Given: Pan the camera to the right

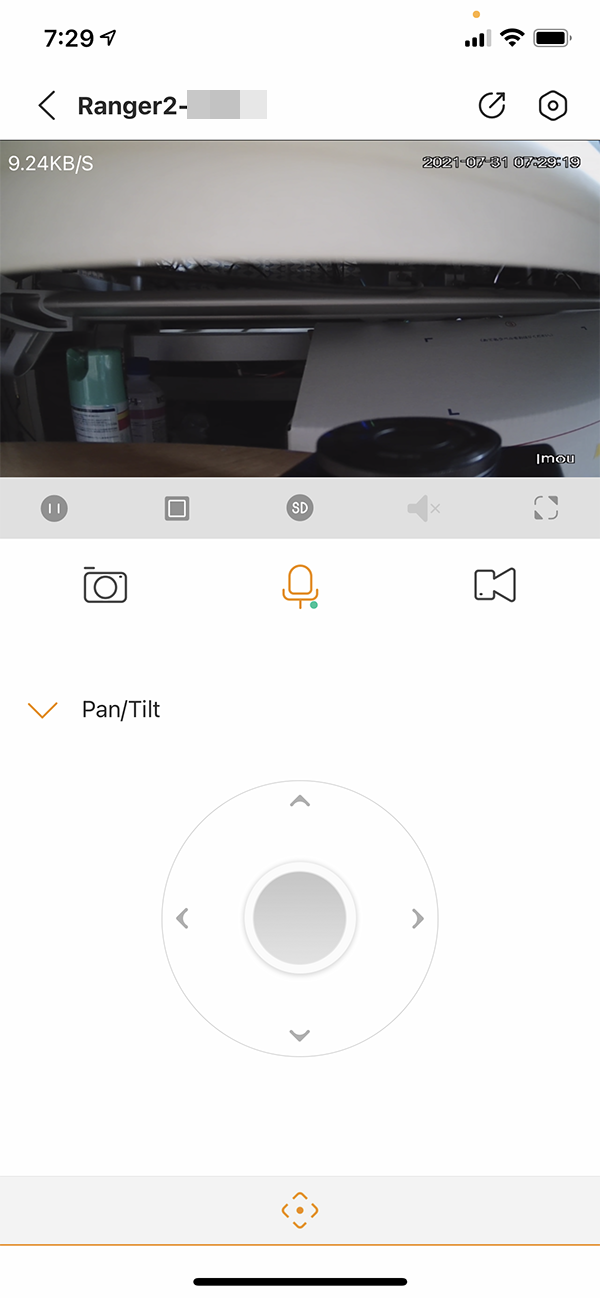Looking at the screenshot, I should tap(417, 918).
